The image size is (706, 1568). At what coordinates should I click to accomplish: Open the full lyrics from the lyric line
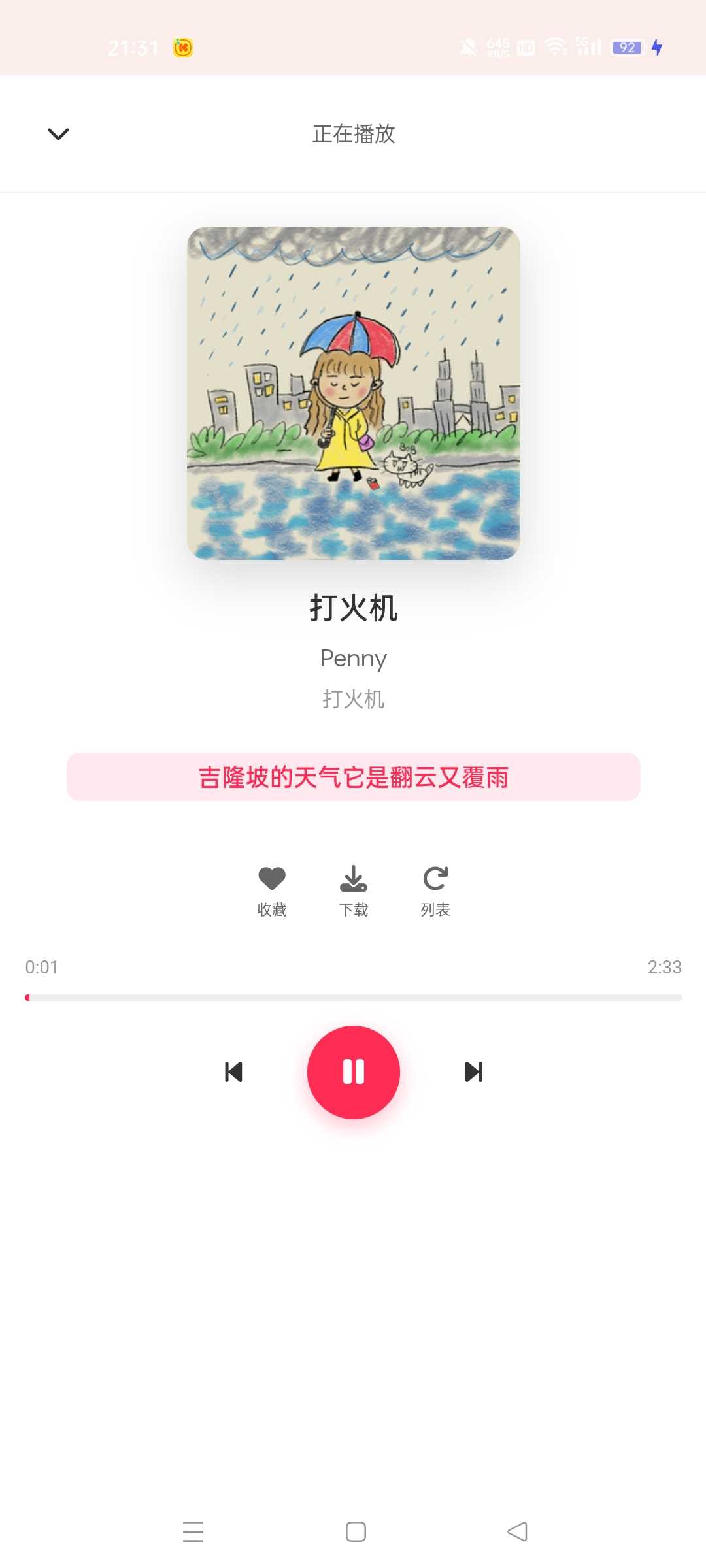pyautogui.click(x=354, y=777)
